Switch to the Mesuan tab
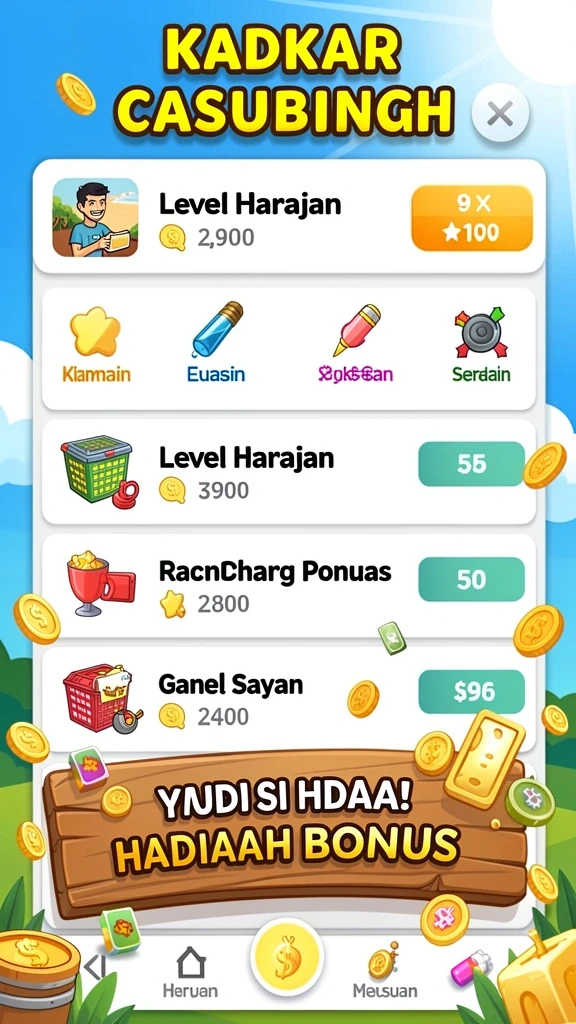Screen dimensions: 576x1024 [385, 971]
